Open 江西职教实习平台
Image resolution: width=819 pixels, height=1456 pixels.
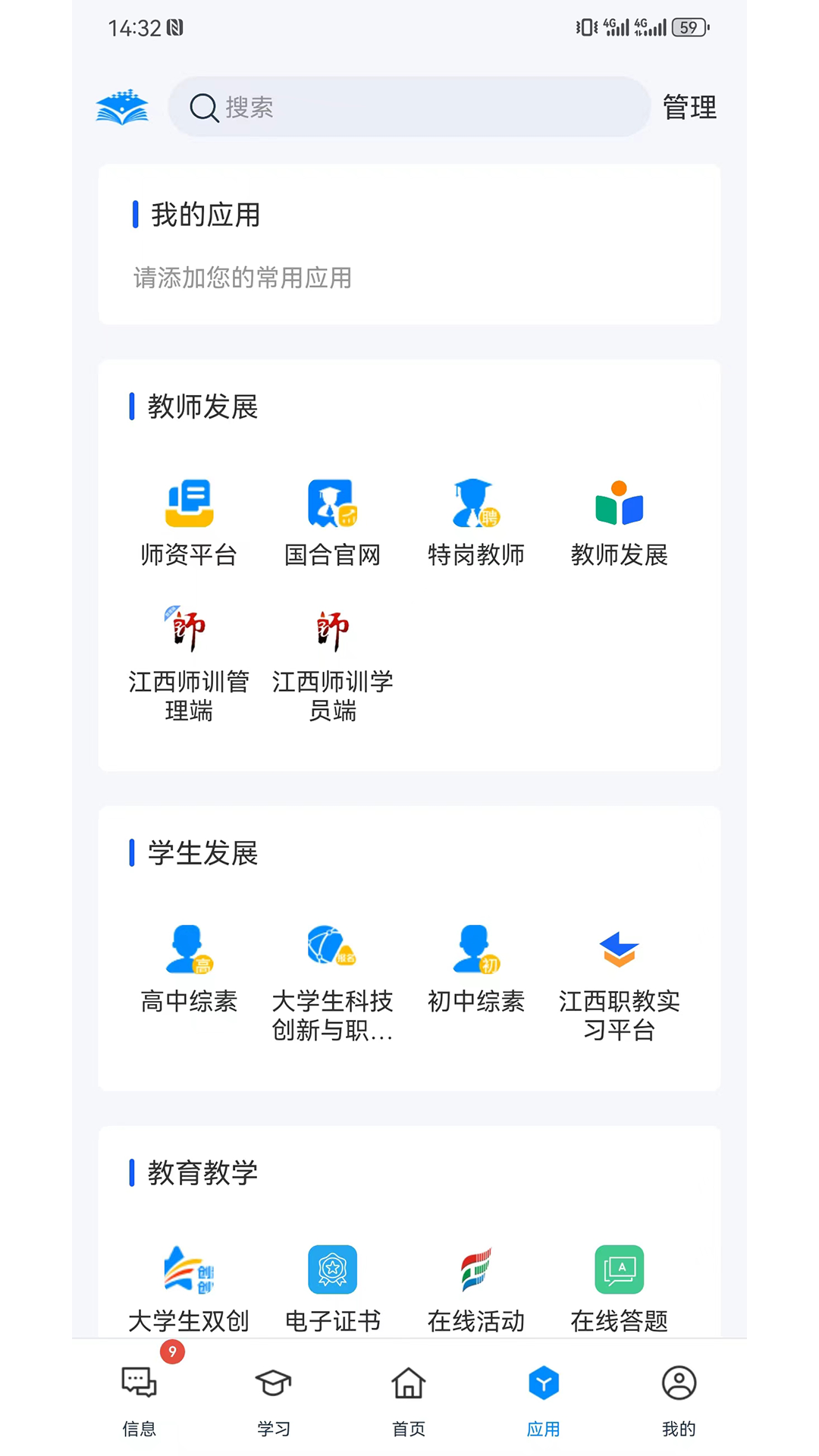tap(619, 967)
